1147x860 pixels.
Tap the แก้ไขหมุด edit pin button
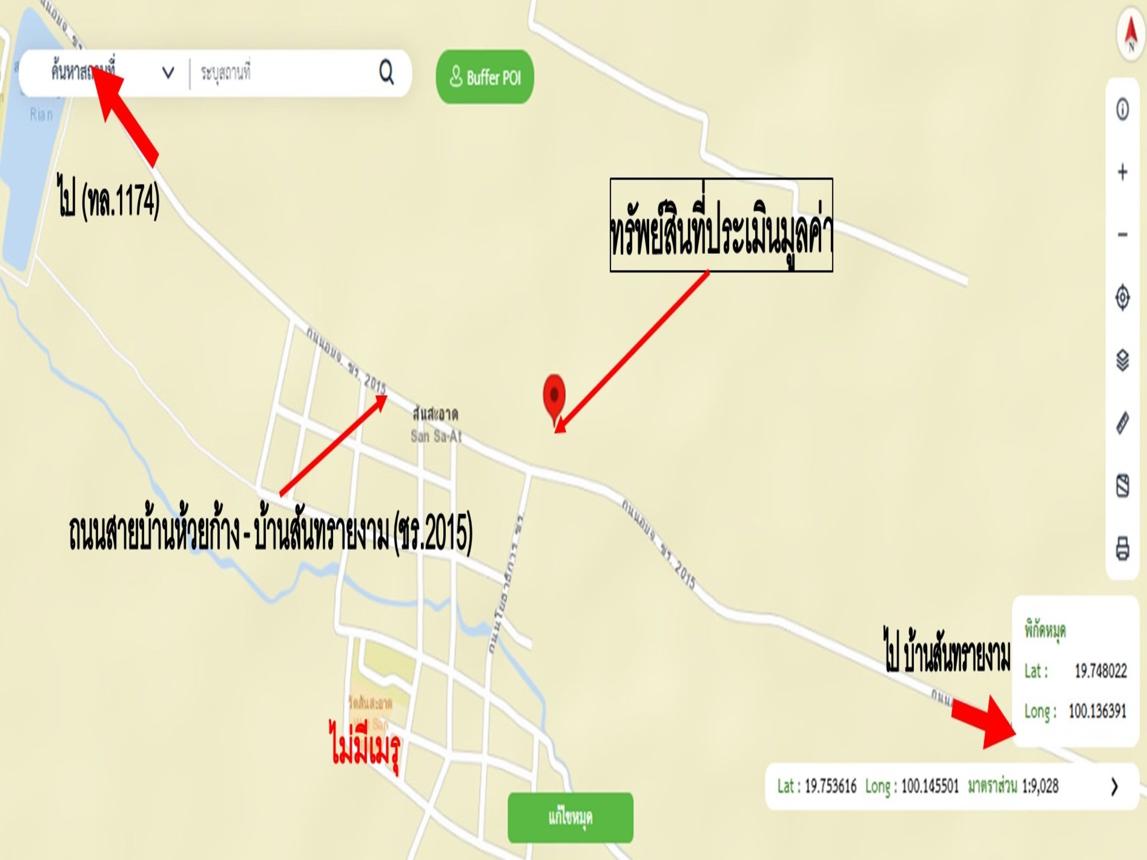click(570, 817)
